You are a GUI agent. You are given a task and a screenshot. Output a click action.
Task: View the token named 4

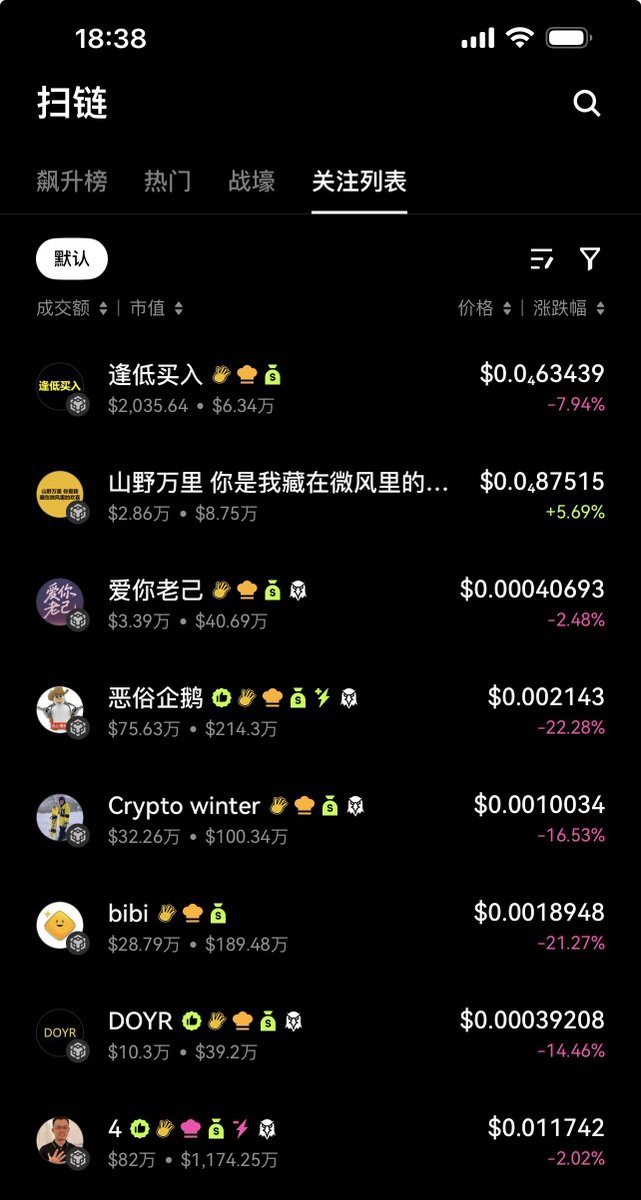(320, 1143)
